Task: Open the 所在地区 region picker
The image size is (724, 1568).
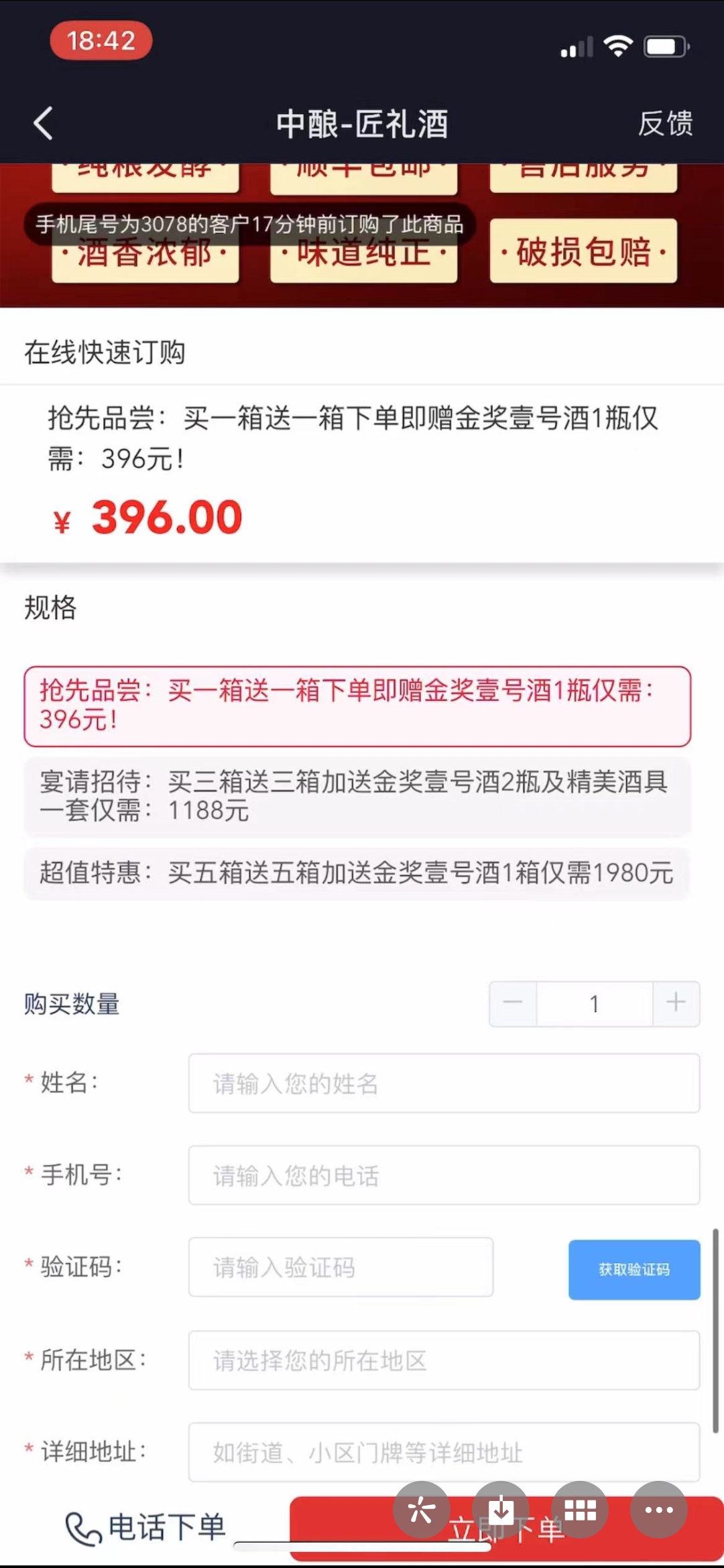Action: (444, 1360)
